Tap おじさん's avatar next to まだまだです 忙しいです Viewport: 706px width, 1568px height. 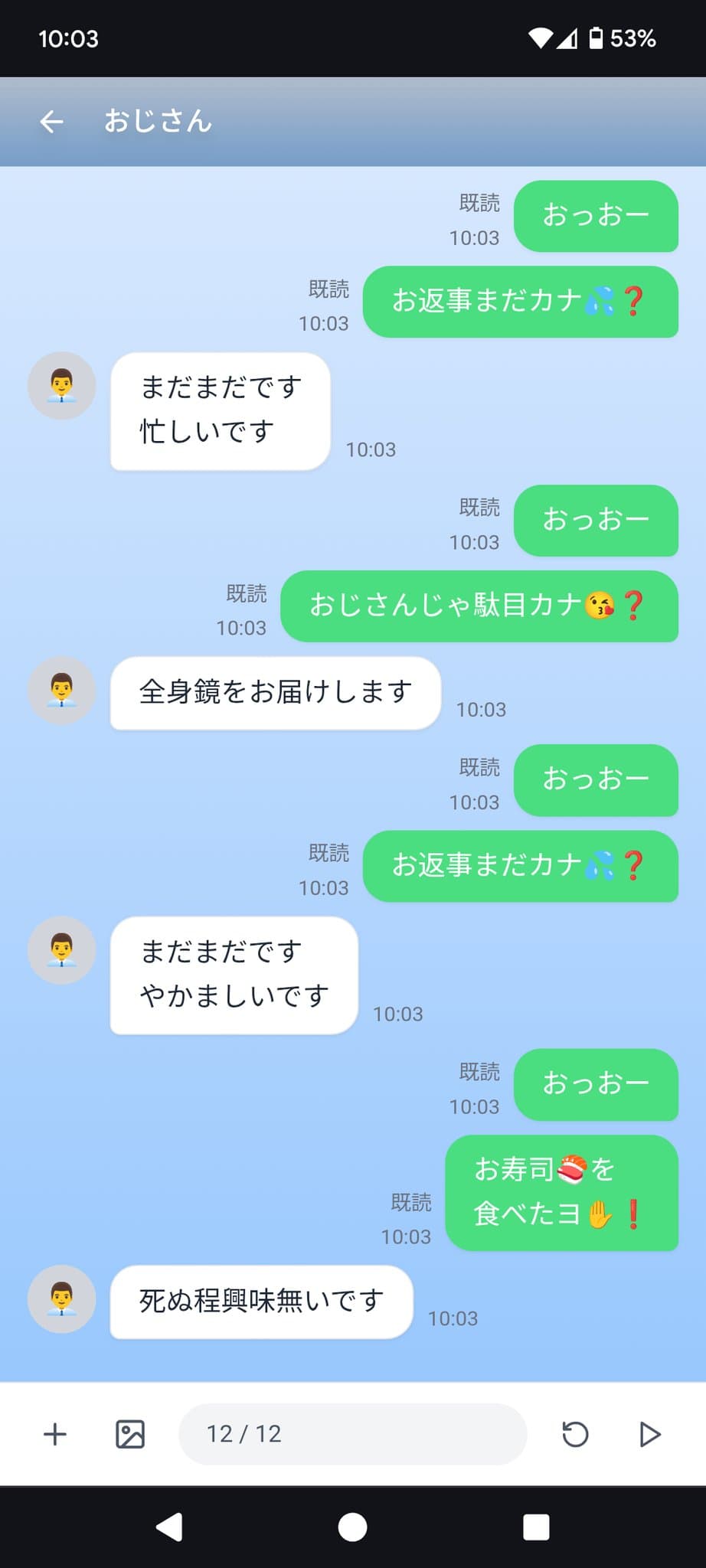coord(61,387)
